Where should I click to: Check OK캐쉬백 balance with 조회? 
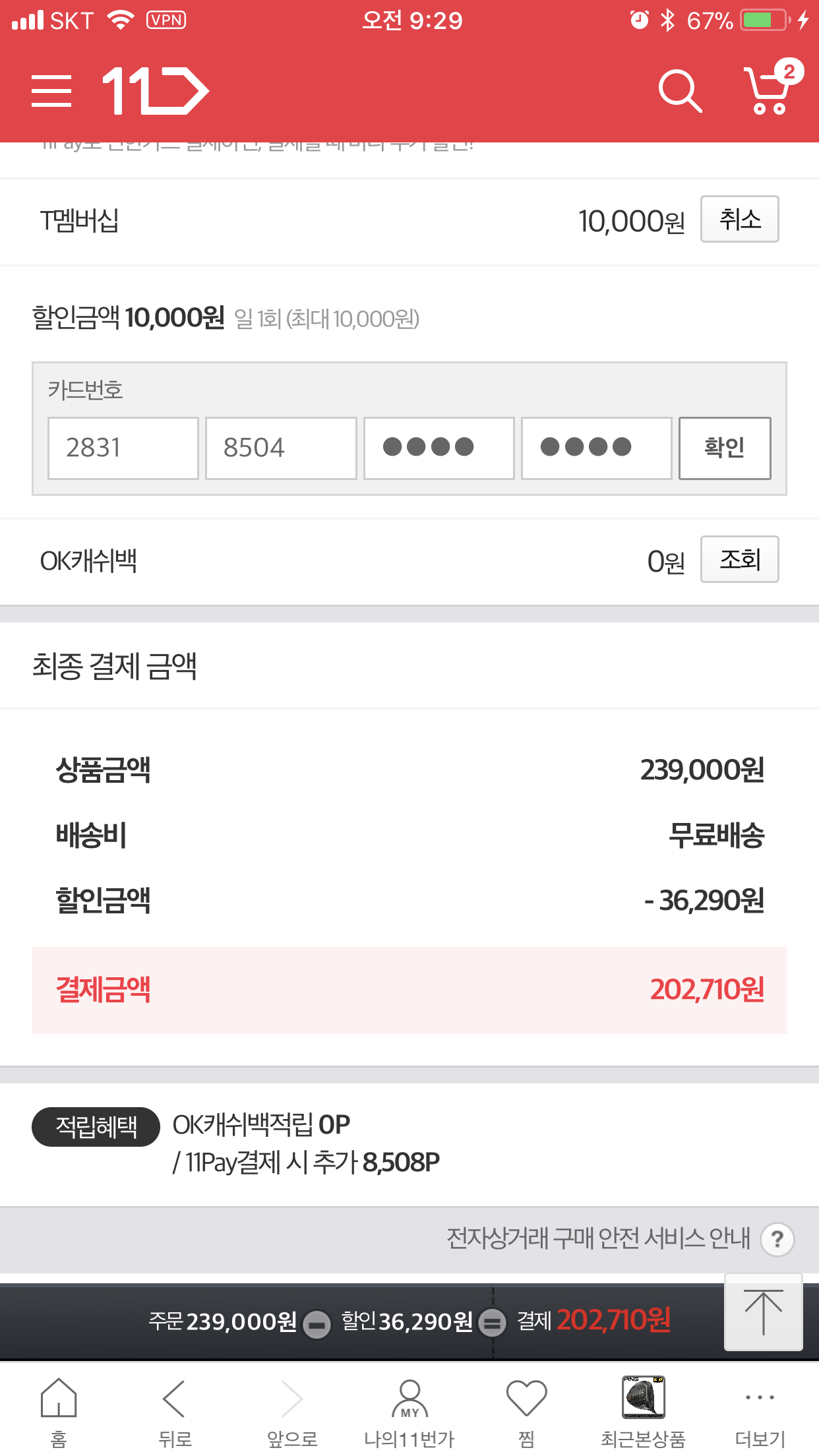coord(739,560)
